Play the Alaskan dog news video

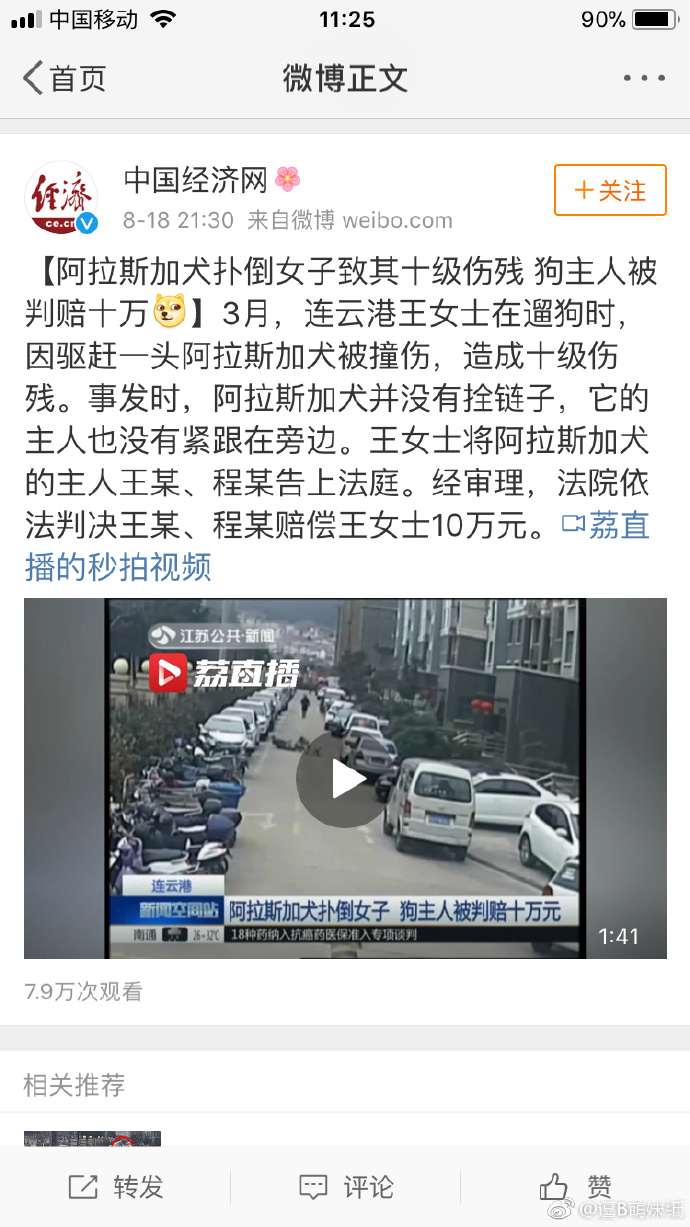(345, 778)
